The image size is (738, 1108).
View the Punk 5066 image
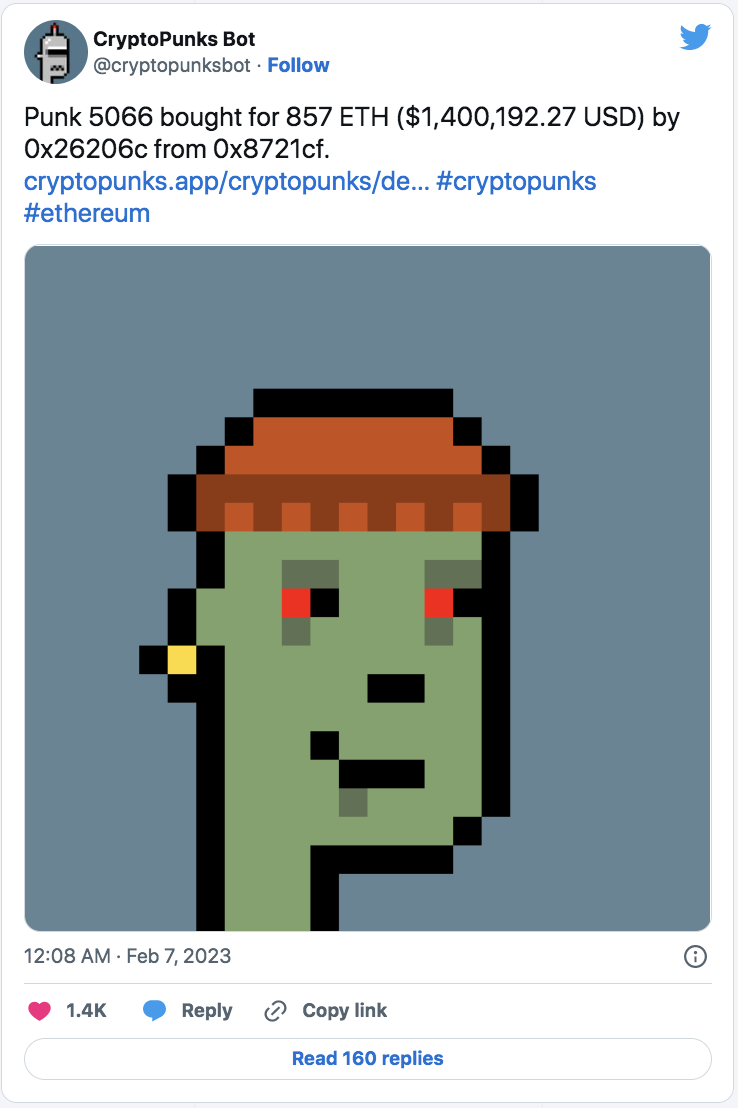pyautogui.click(x=368, y=588)
